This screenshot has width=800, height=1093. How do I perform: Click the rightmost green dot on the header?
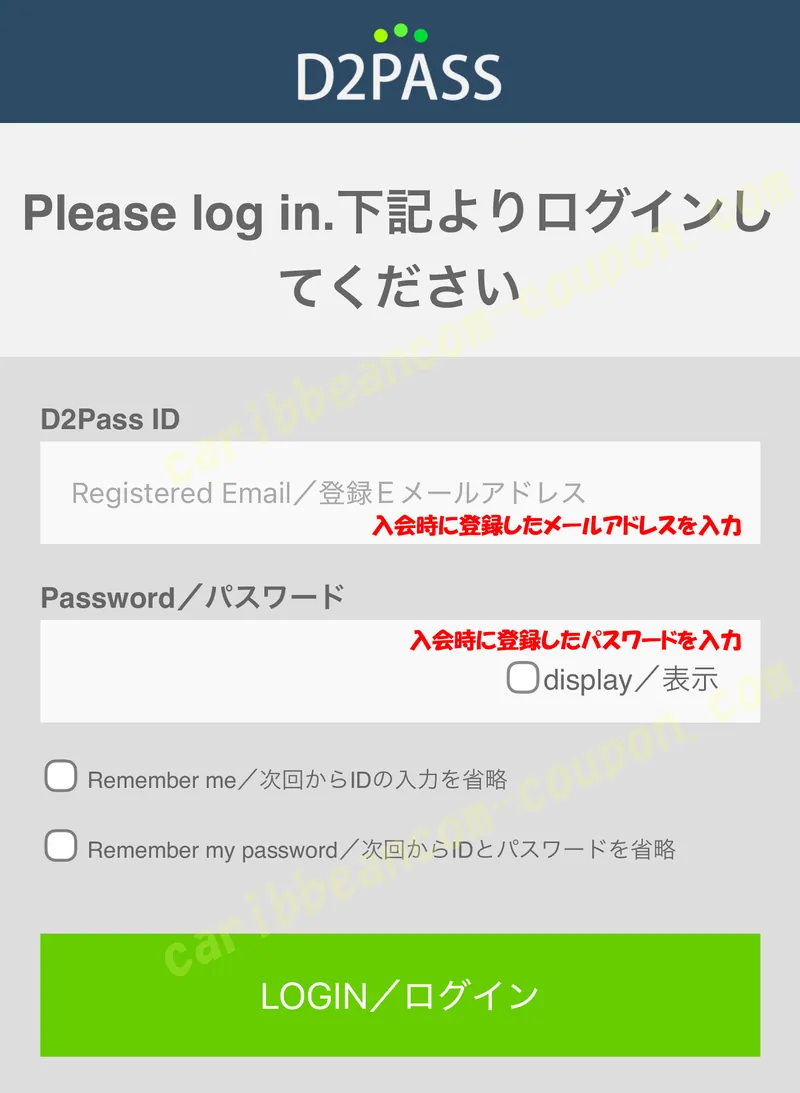[421, 35]
